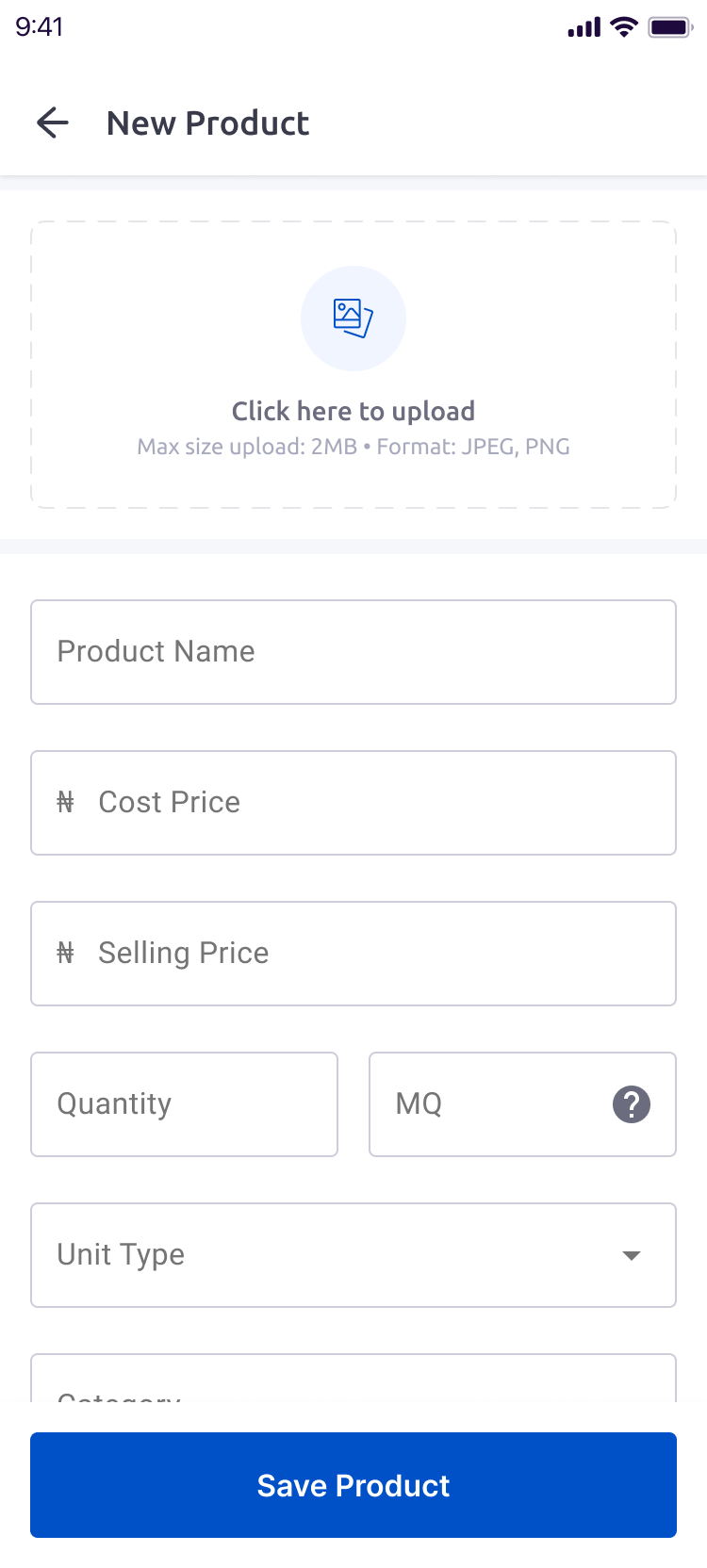Tap the upload area to add a photo

(x=353, y=365)
